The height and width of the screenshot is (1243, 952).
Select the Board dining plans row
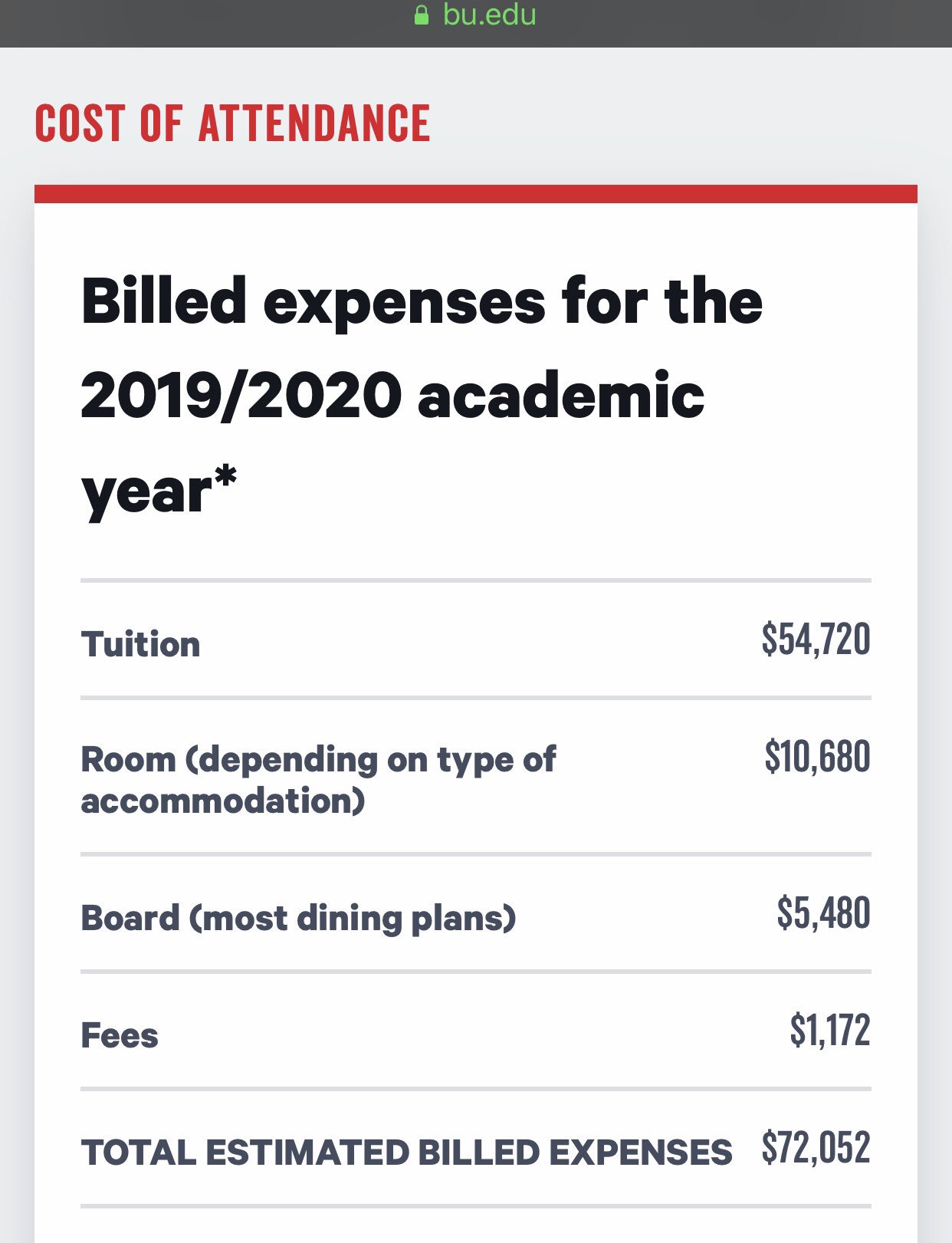tap(300, 917)
